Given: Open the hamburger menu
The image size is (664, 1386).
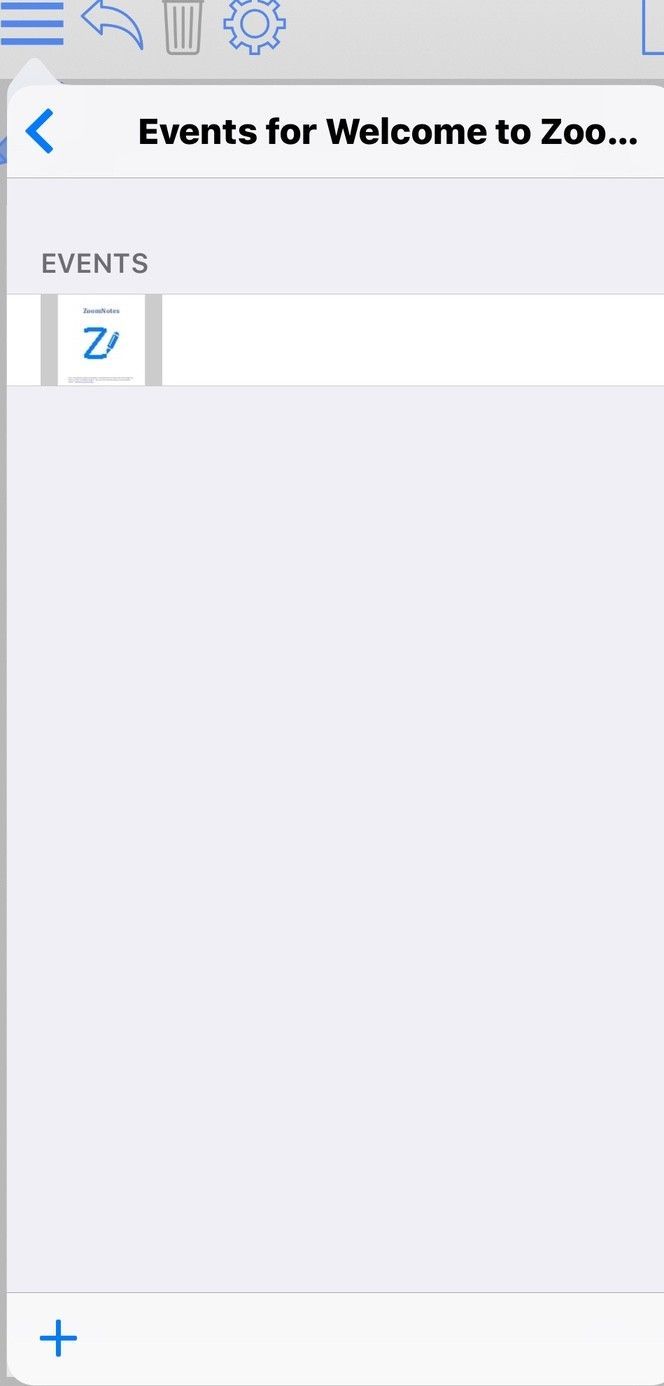Looking at the screenshot, I should coord(32,24).
